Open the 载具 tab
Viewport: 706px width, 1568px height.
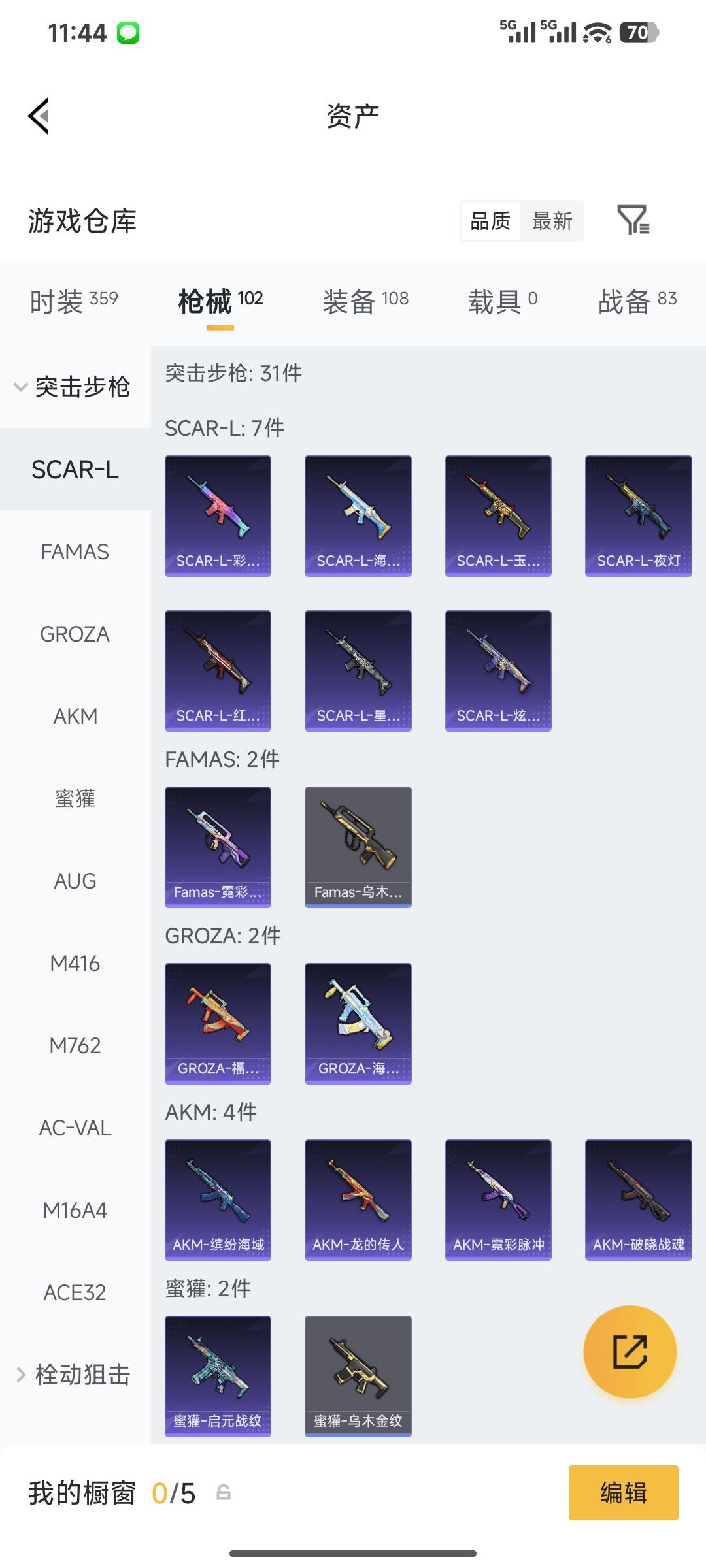502,301
